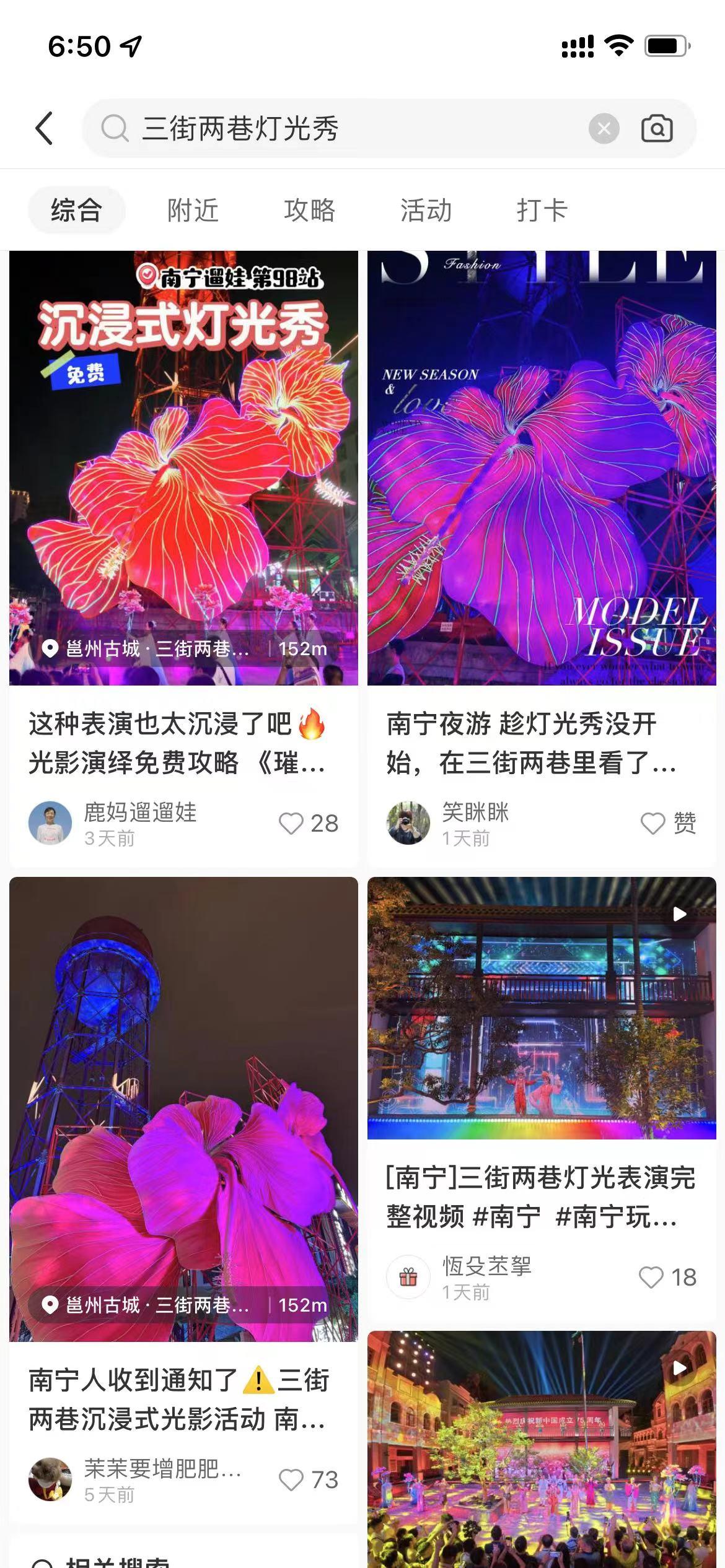Switch to the 攻略 tab
This screenshot has width=725, height=1568.
click(x=309, y=210)
